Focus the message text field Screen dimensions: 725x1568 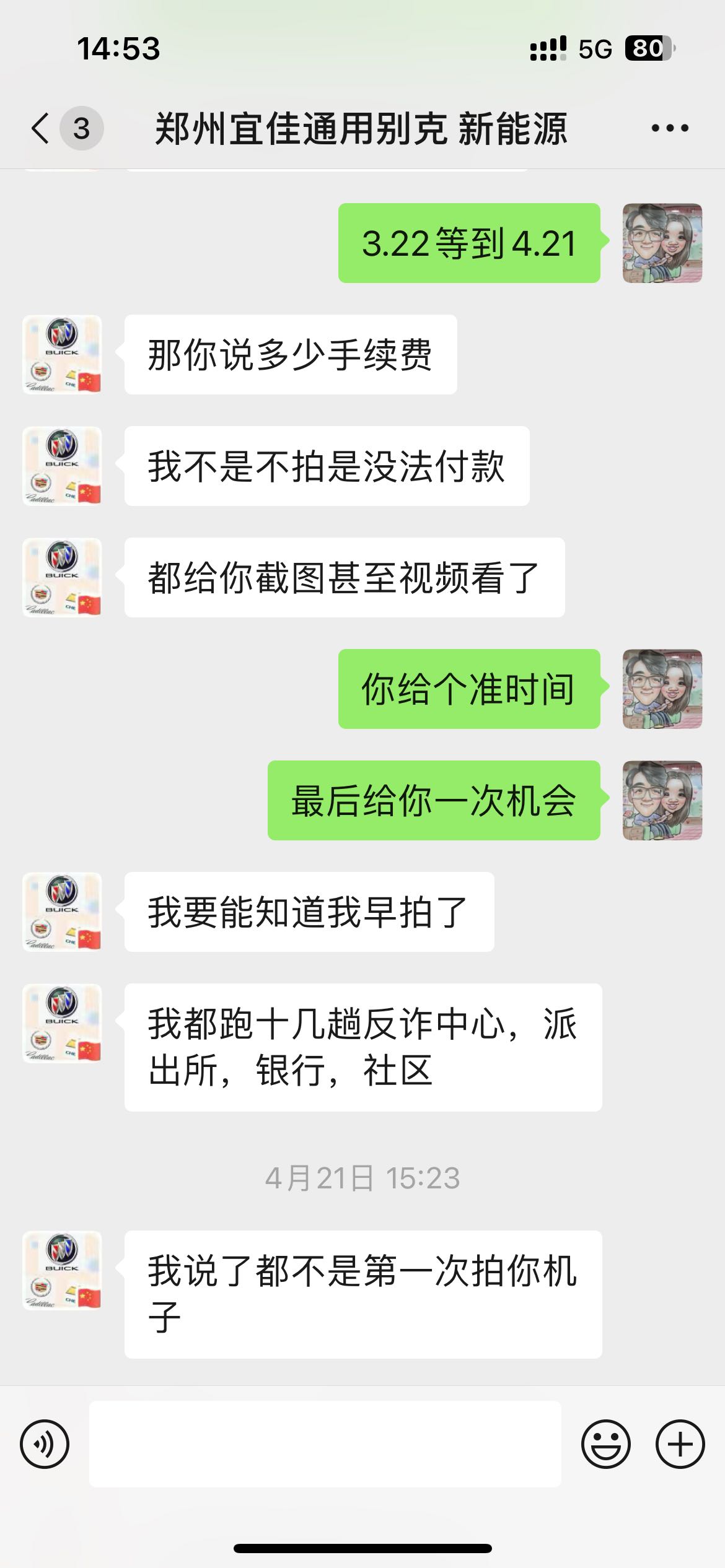(325, 1444)
